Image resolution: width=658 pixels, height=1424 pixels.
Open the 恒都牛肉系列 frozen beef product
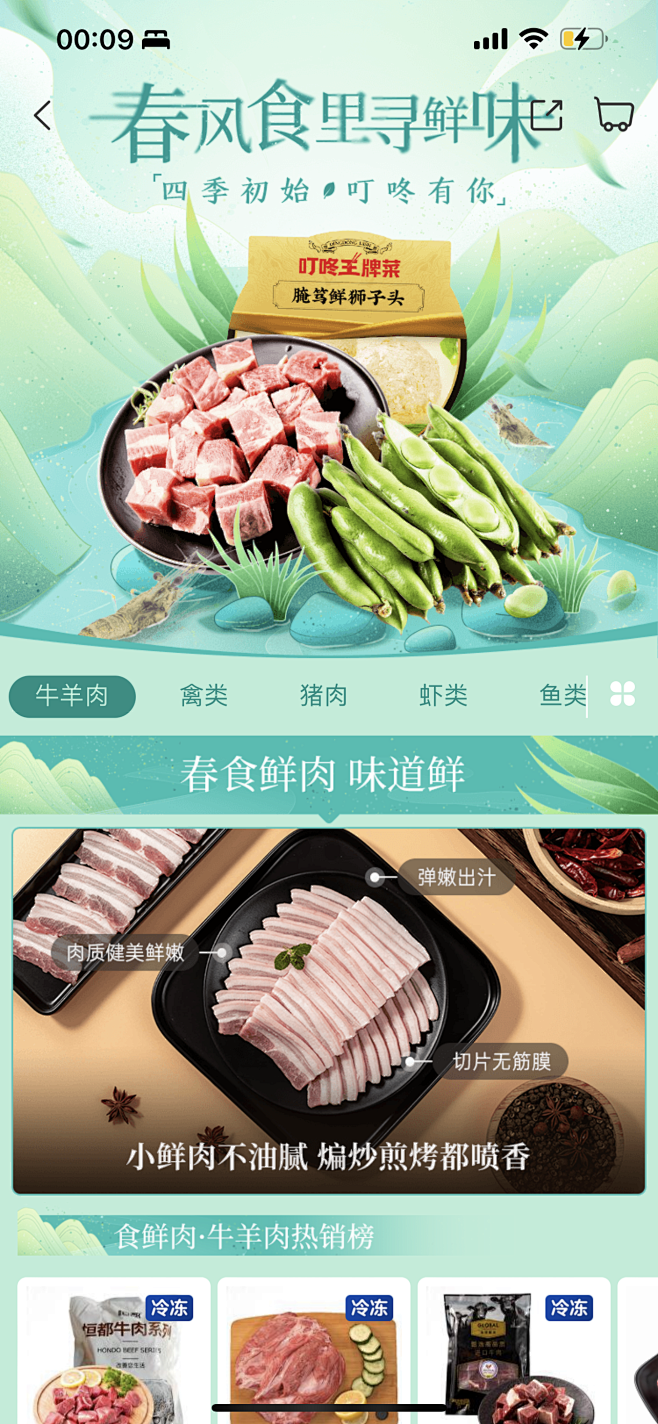(x=114, y=1350)
